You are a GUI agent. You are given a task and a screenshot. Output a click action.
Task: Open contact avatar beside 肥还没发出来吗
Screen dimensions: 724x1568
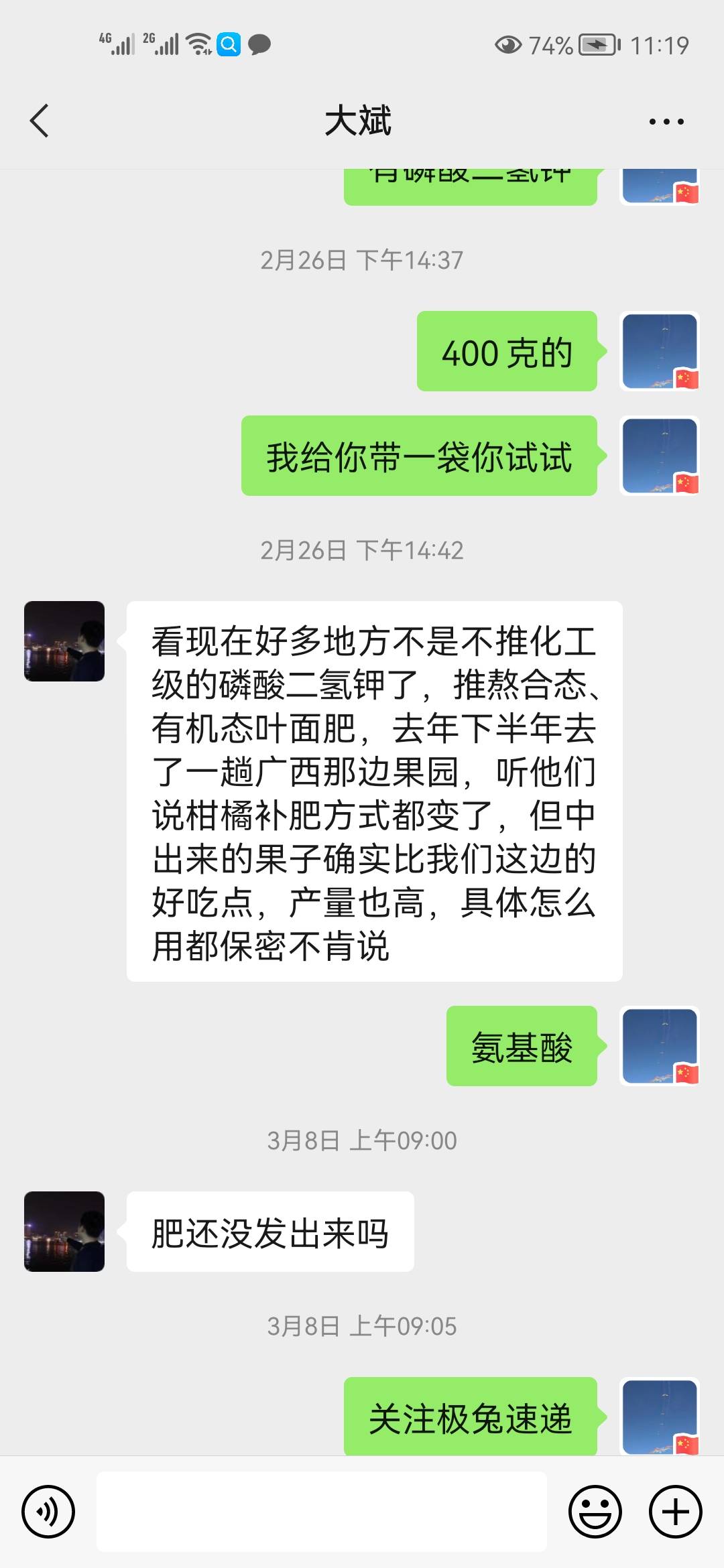click(64, 1232)
